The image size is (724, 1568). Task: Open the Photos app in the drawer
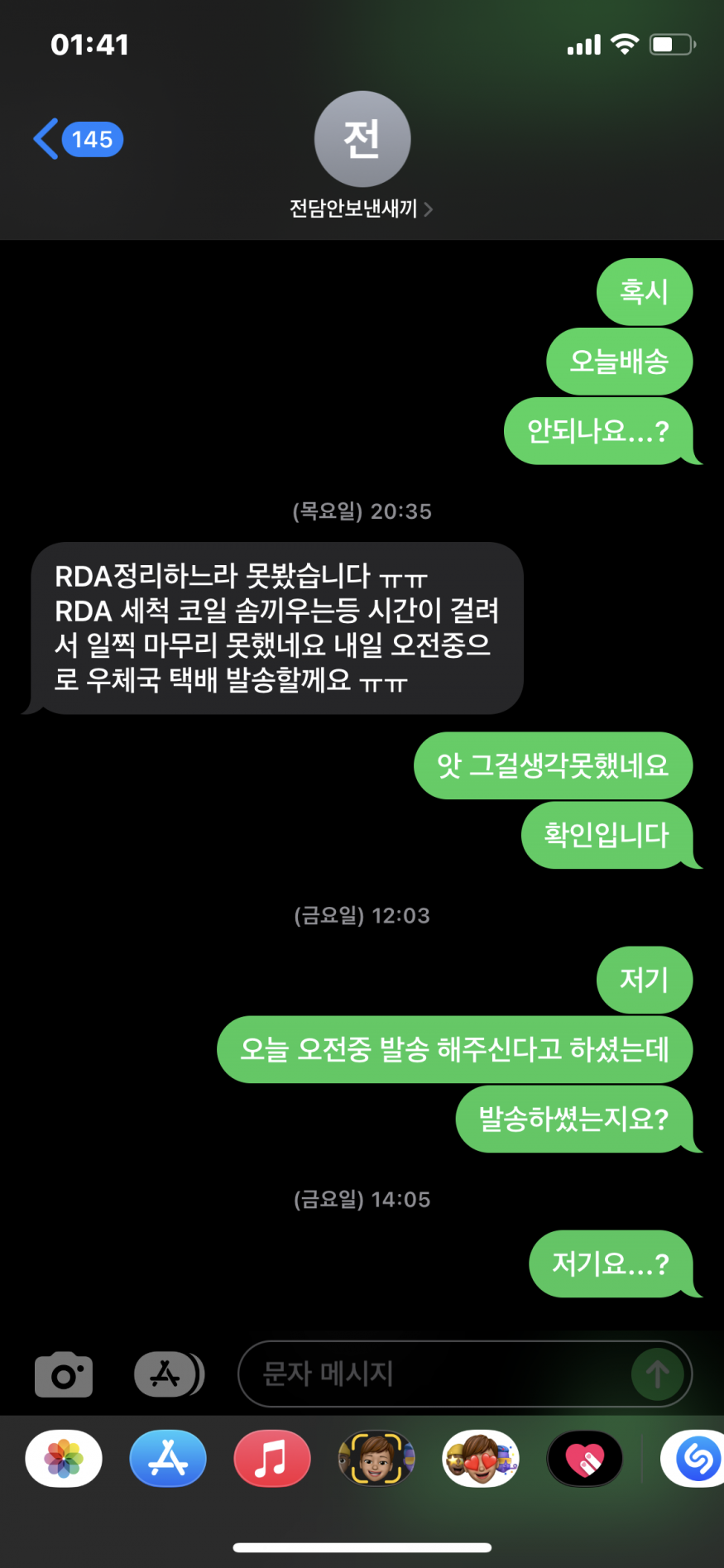(64, 1459)
